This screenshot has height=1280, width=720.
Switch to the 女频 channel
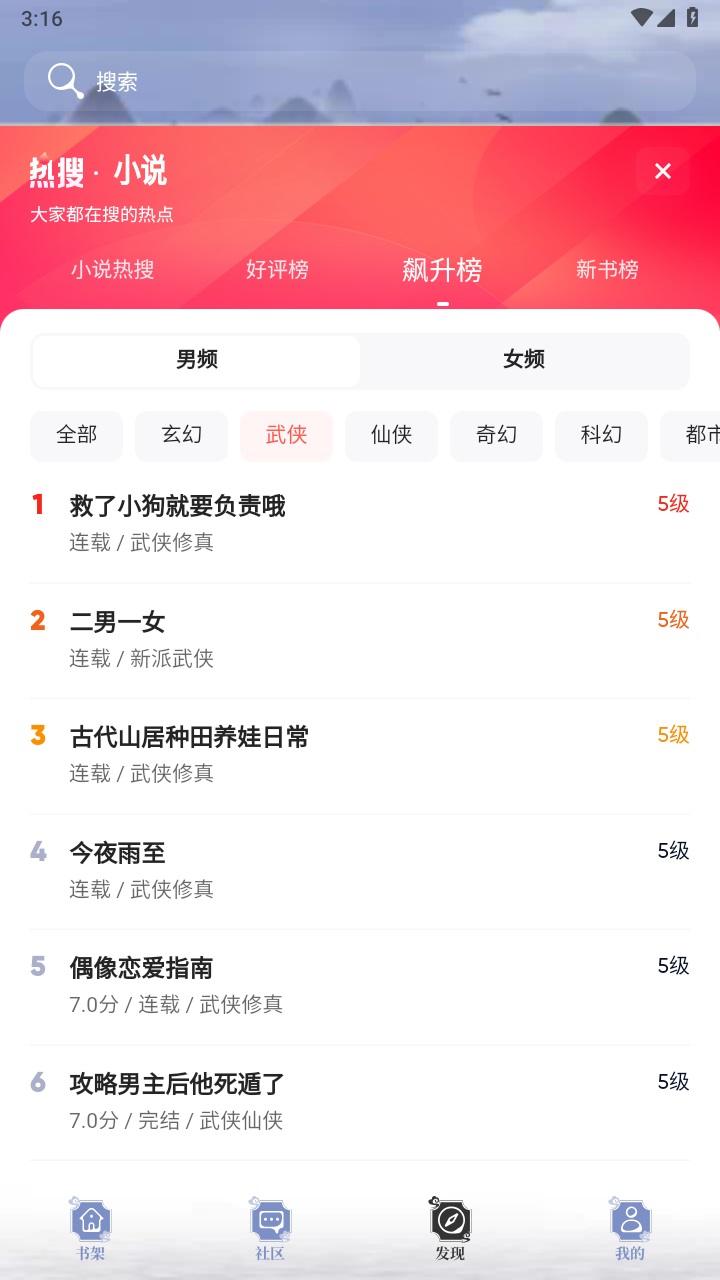point(524,360)
